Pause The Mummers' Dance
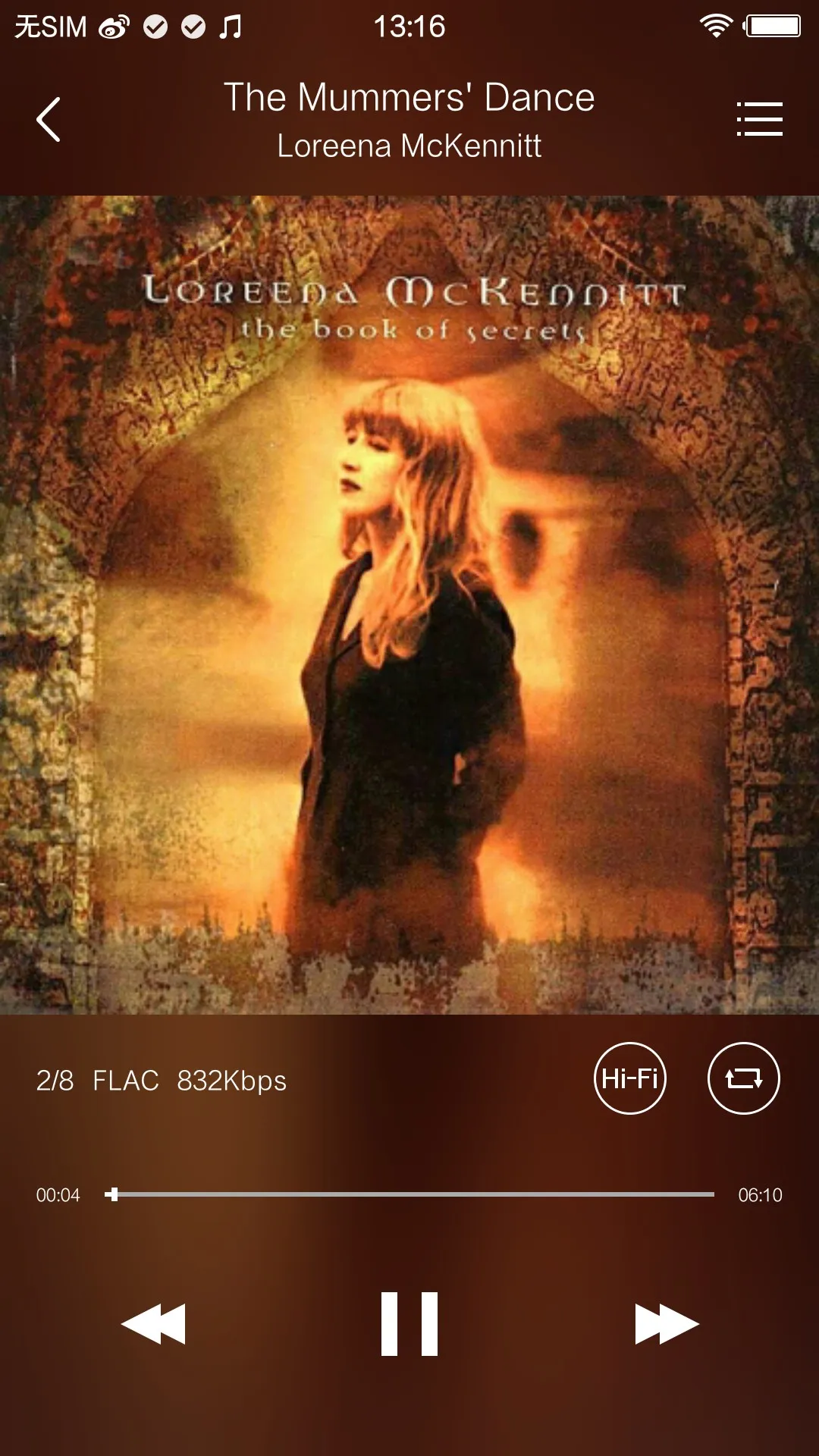The image size is (819, 1456). (409, 1324)
